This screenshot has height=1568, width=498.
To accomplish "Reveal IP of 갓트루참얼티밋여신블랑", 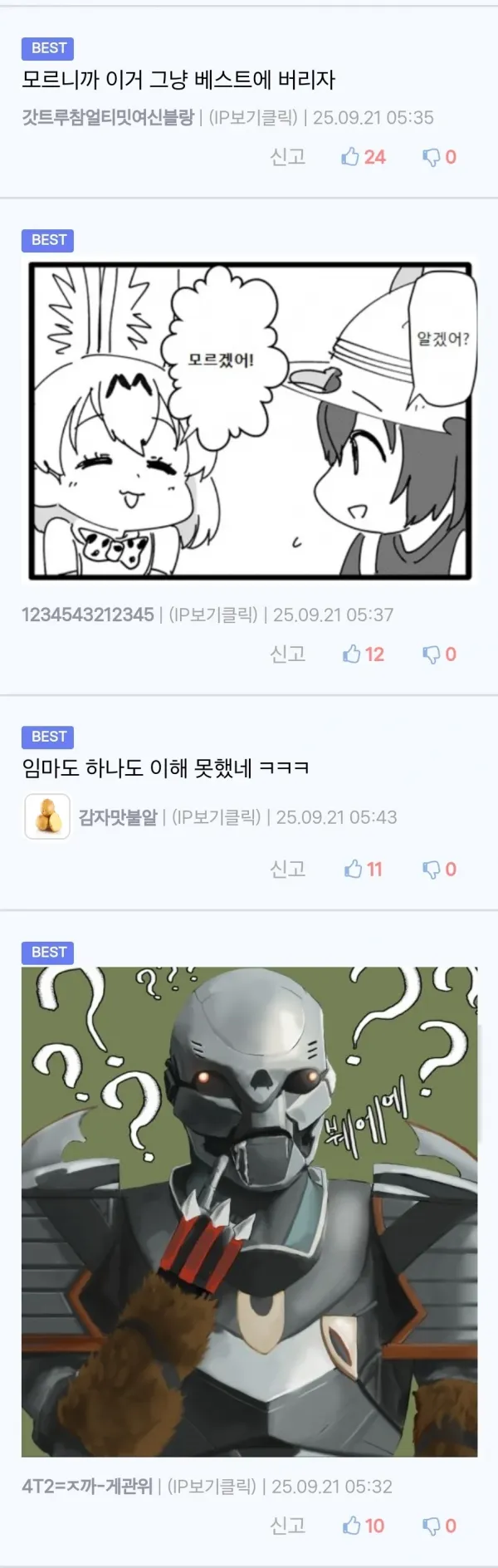I will coord(253,118).
